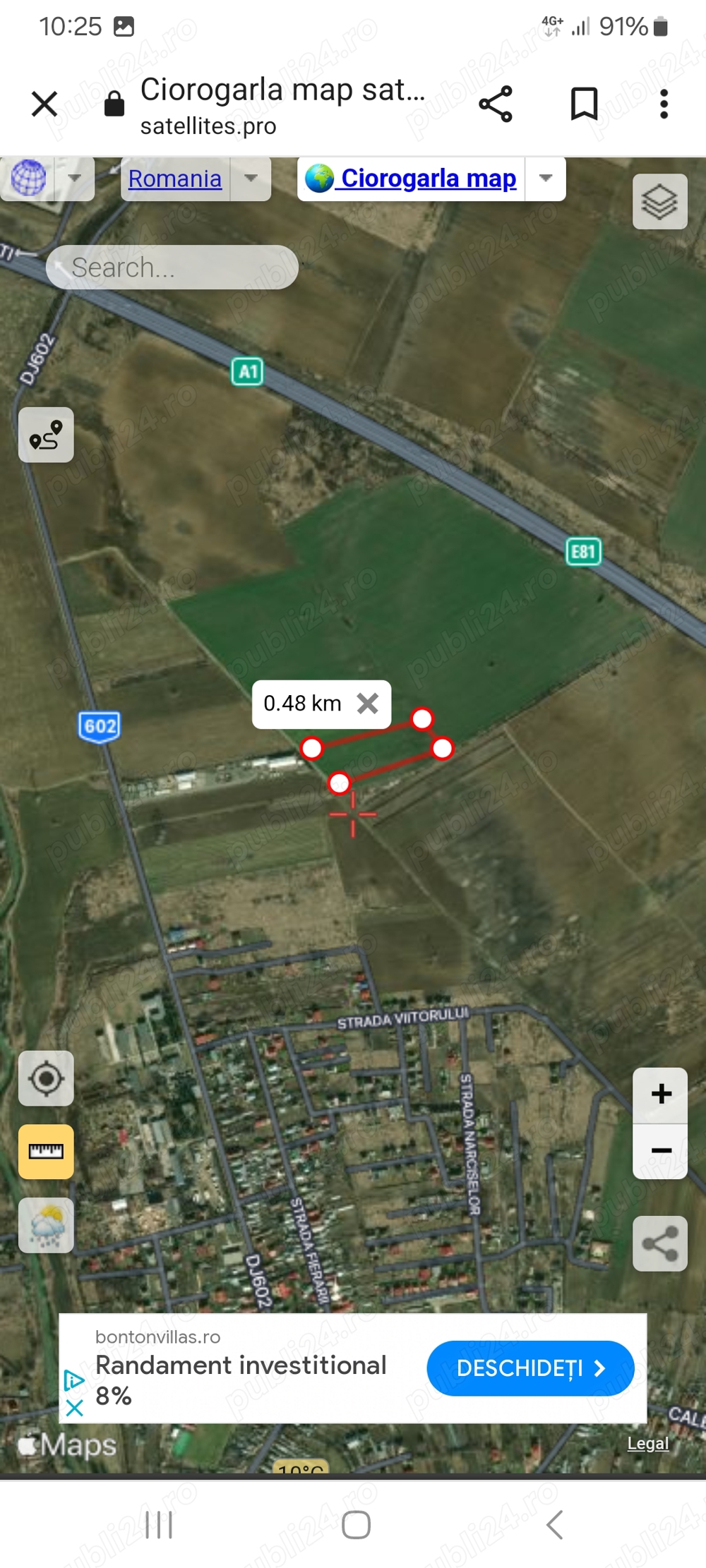The height and width of the screenshot is (1568, 706).
Task: Open the map layers selector
Action: 659,202
